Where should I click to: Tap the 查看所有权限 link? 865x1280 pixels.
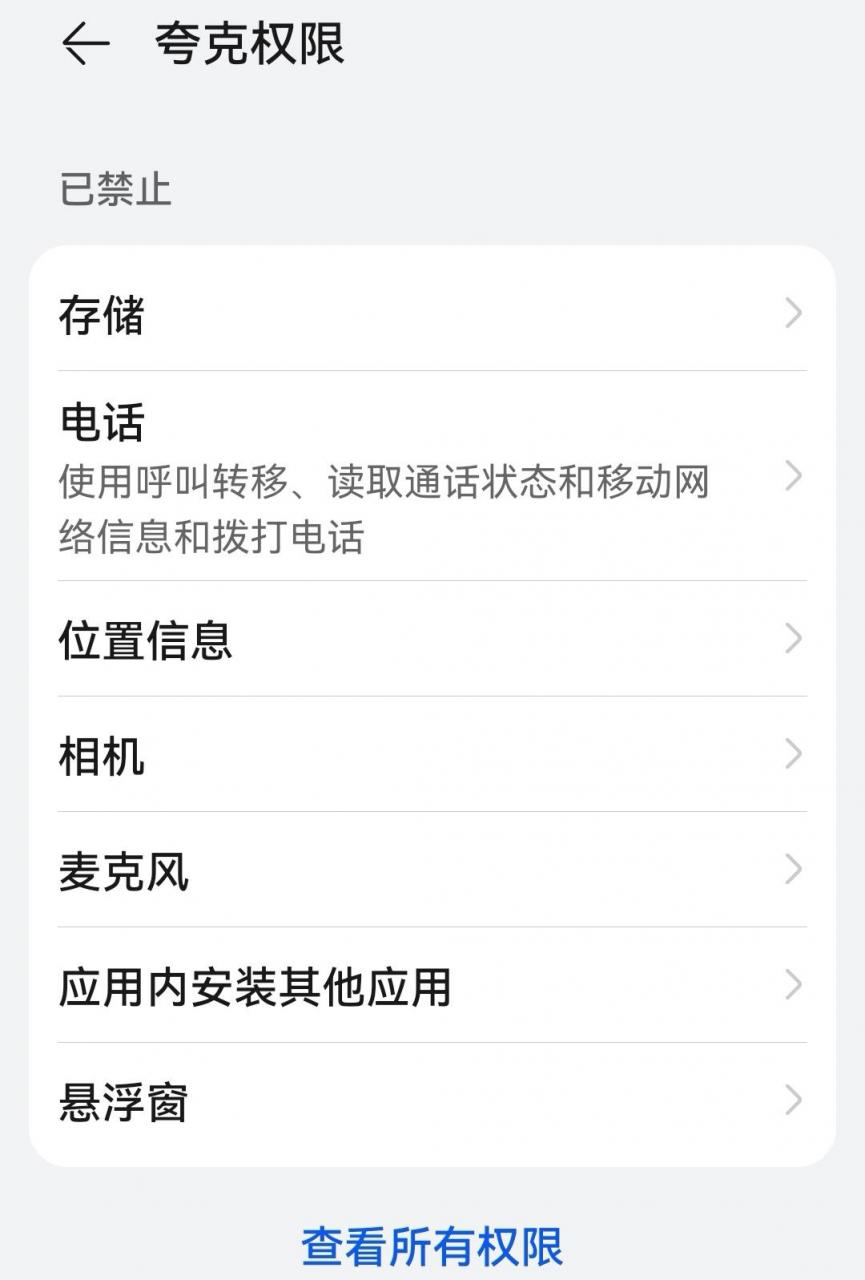432,1247
